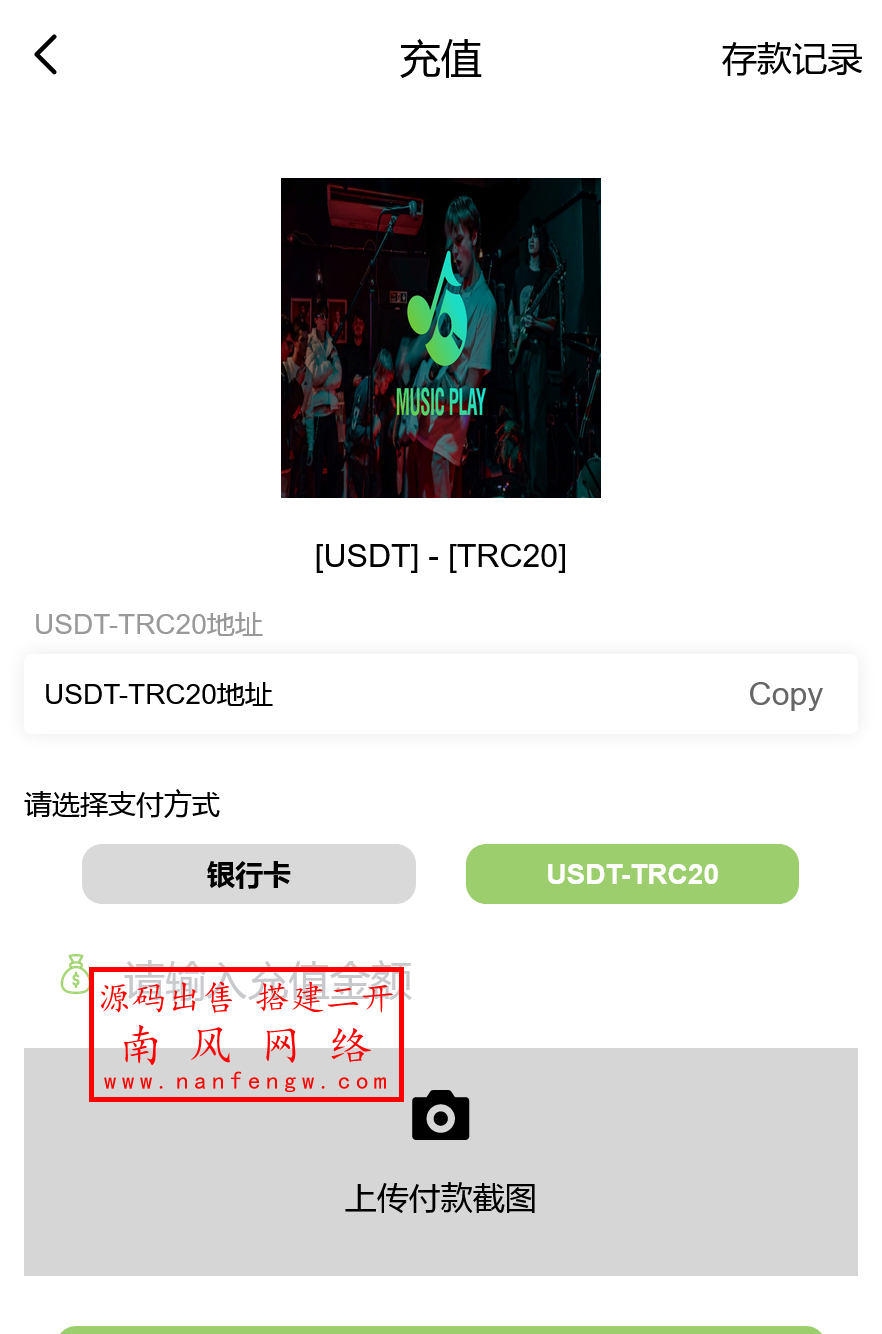Toggle payment method back to bank card option
This screenshot has height=1334, width=882.
248,873
